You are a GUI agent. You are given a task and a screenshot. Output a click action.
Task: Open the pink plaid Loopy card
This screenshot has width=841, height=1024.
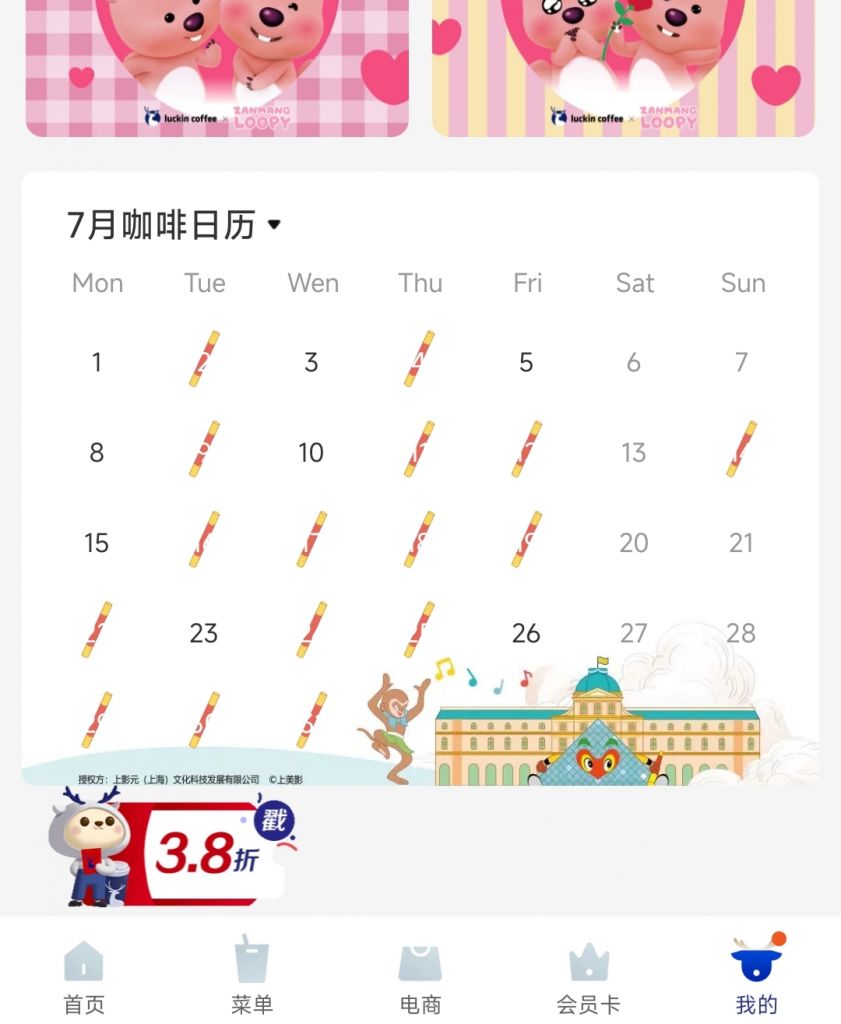click(x=217, y=65)
